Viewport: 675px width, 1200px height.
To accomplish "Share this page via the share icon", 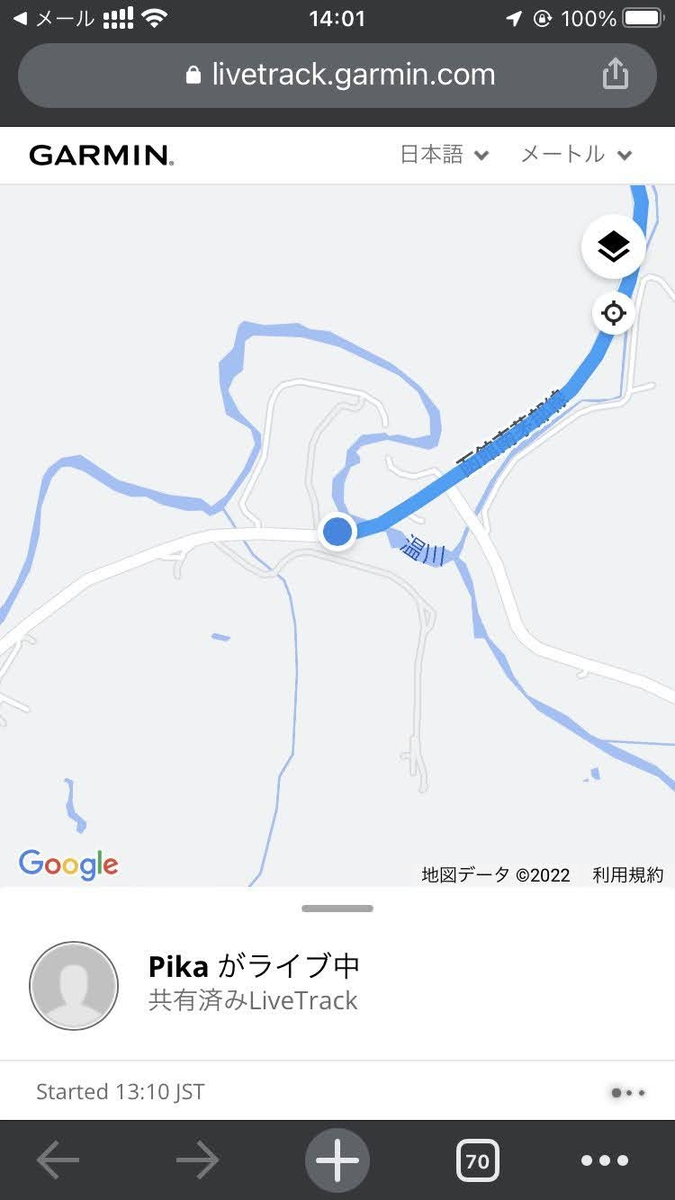I will tap(614, 74).
